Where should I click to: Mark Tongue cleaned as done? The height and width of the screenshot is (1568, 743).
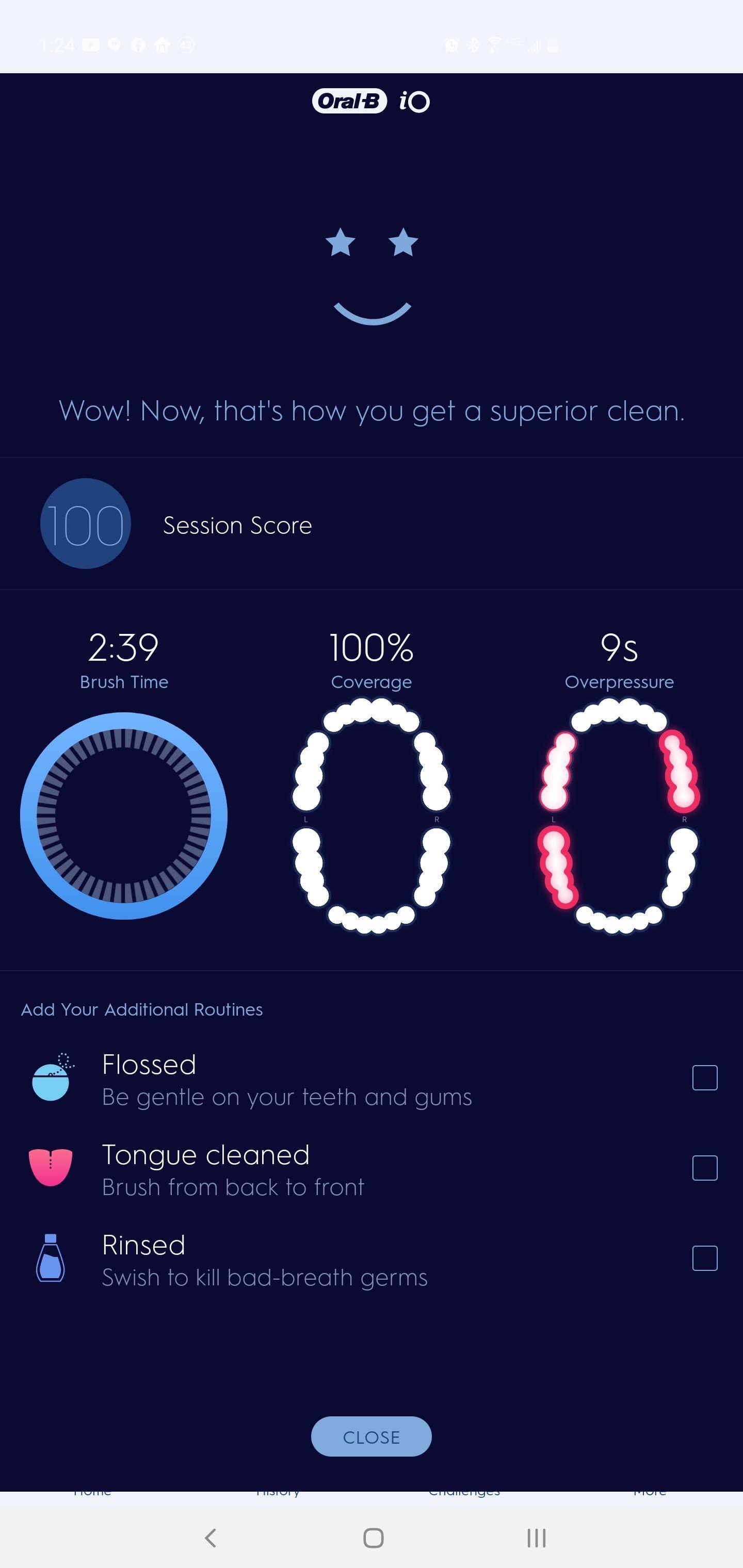pyautogui.click(x=705, y=1168)
